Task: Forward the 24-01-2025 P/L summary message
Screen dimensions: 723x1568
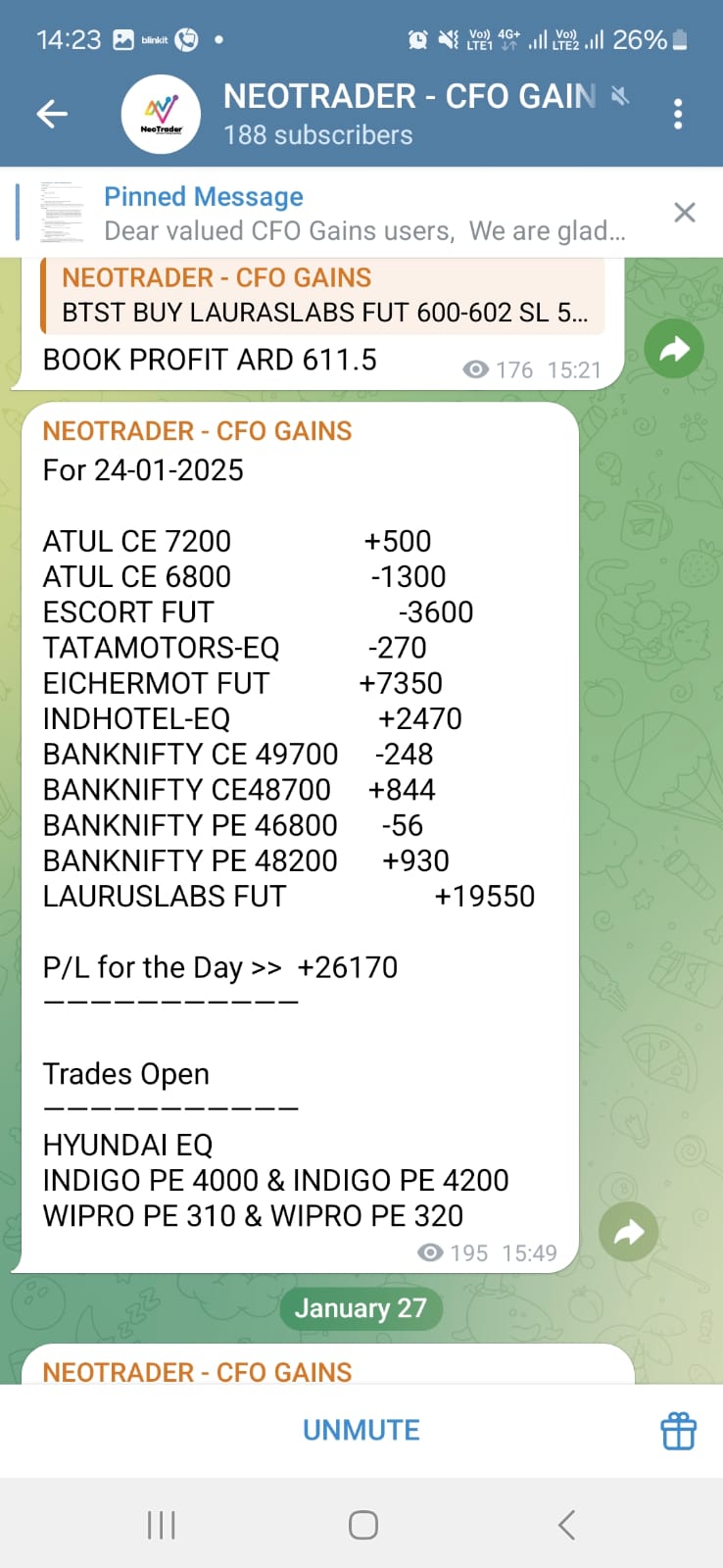Action: click(x=629, y=1232)
